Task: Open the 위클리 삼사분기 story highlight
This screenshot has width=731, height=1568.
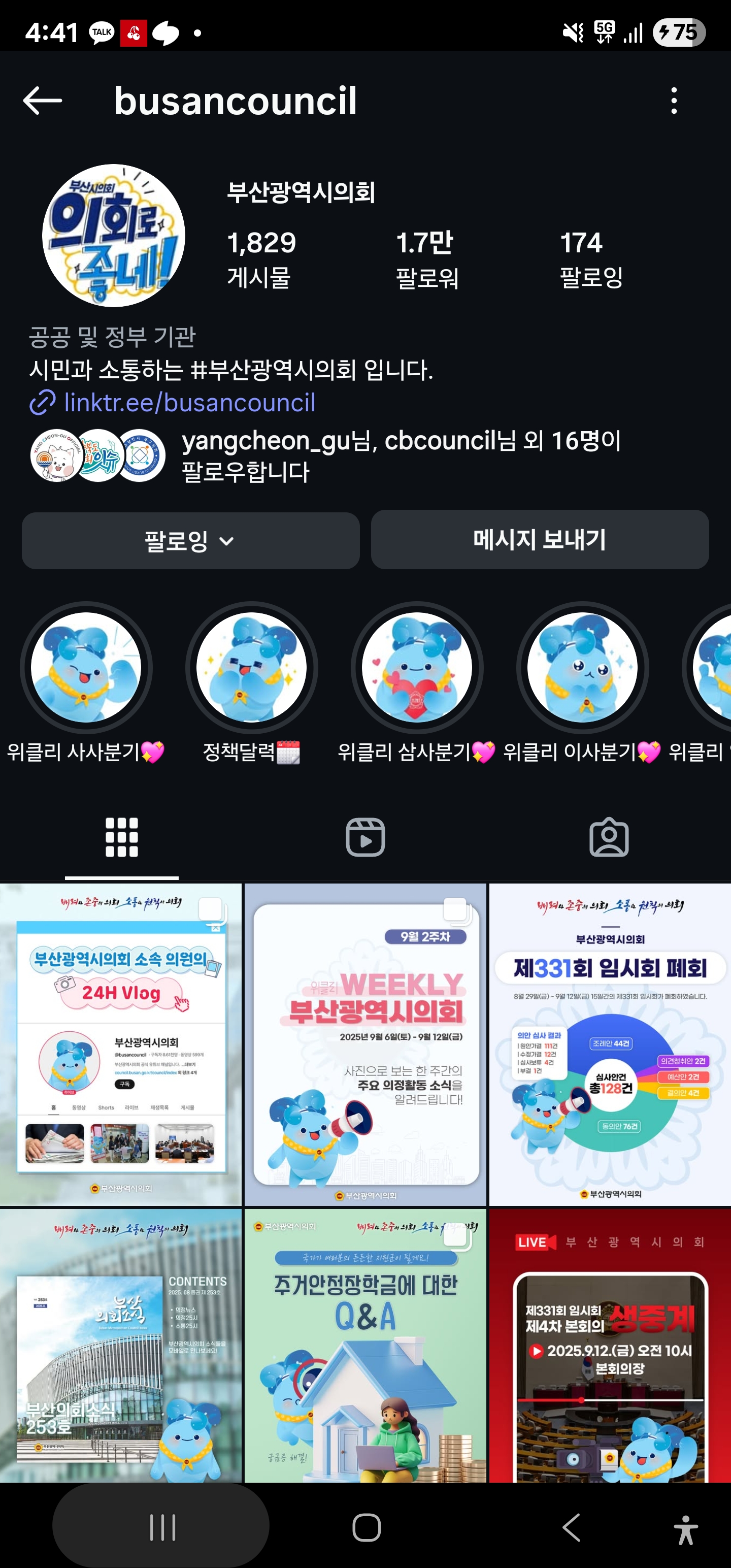Action: [x=417, y=668]
